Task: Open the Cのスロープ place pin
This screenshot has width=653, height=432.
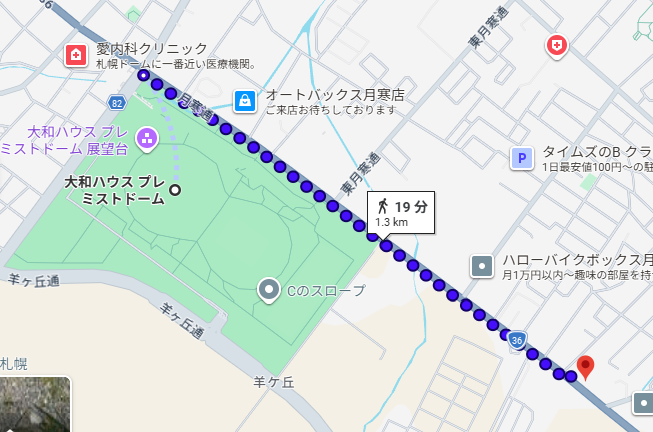Action: point(269,290)
